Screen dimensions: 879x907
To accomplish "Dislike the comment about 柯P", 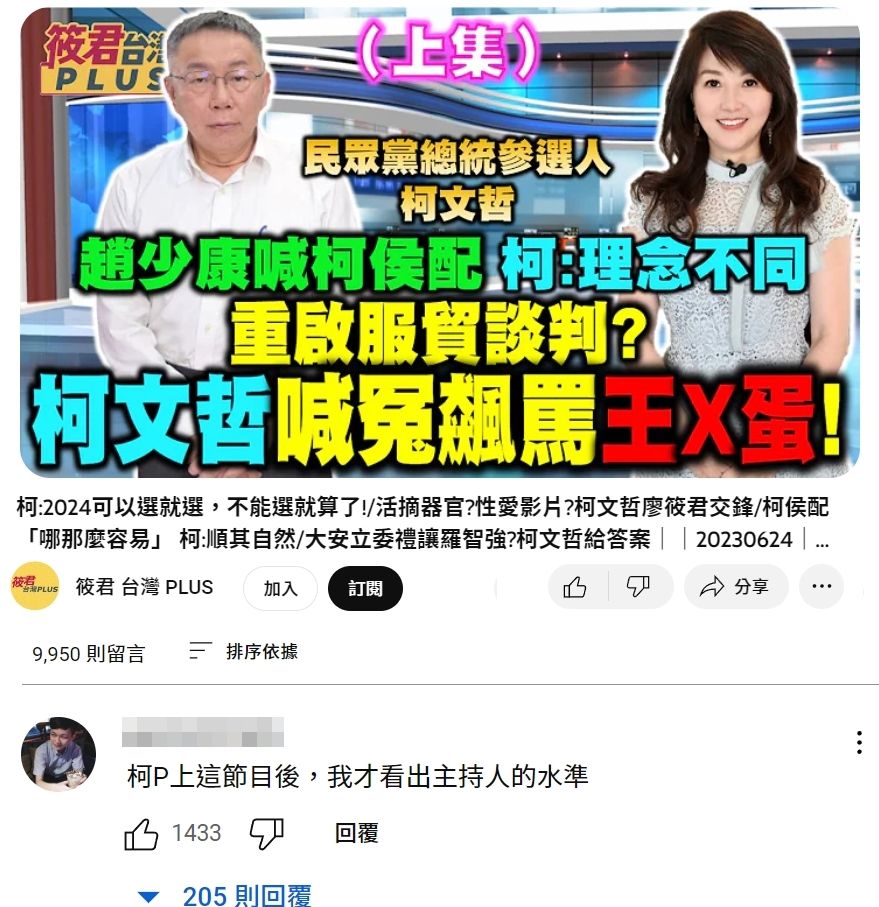I will [266, 833].
